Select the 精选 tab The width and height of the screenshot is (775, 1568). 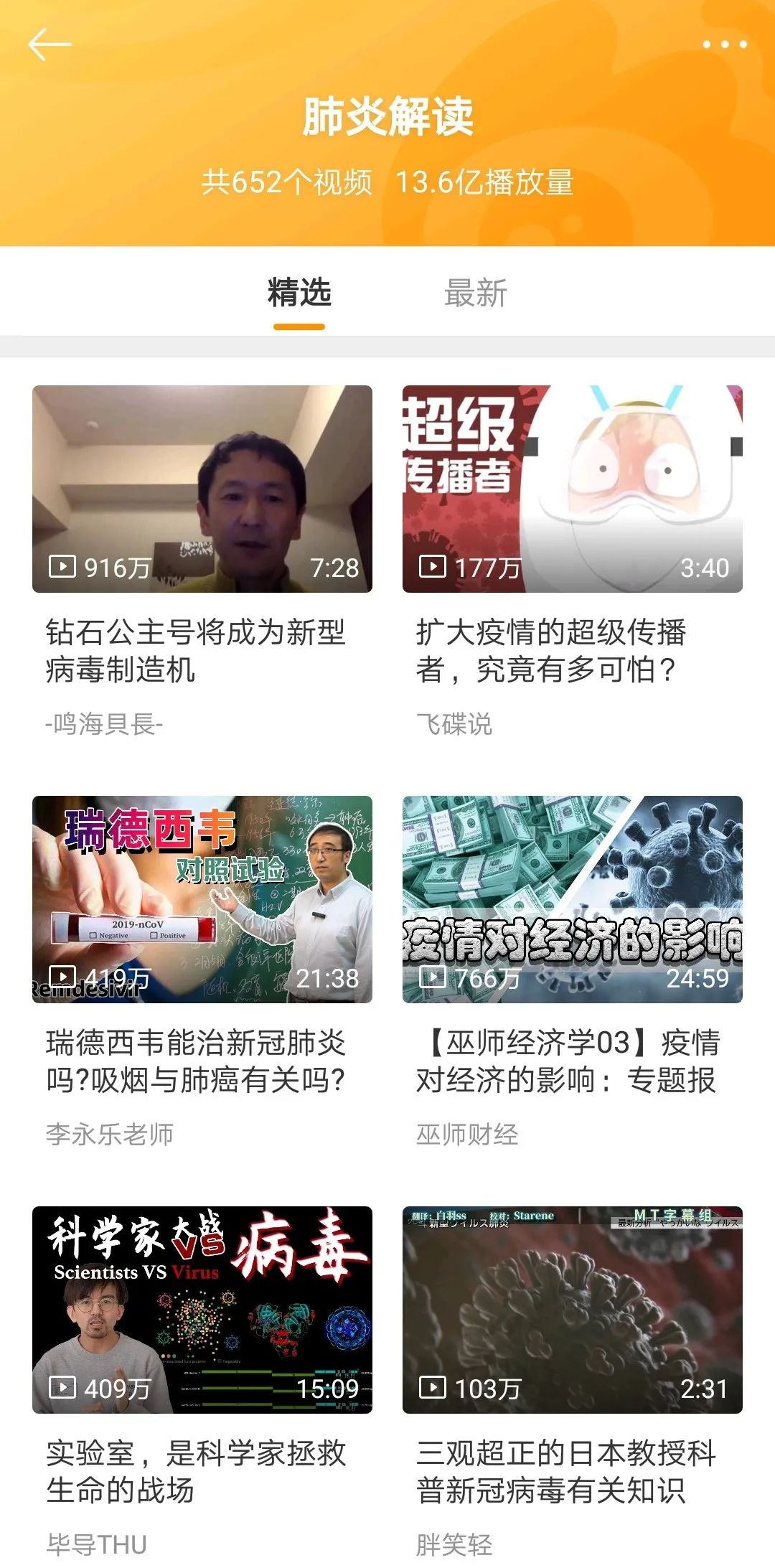click(x=299, y=294)
